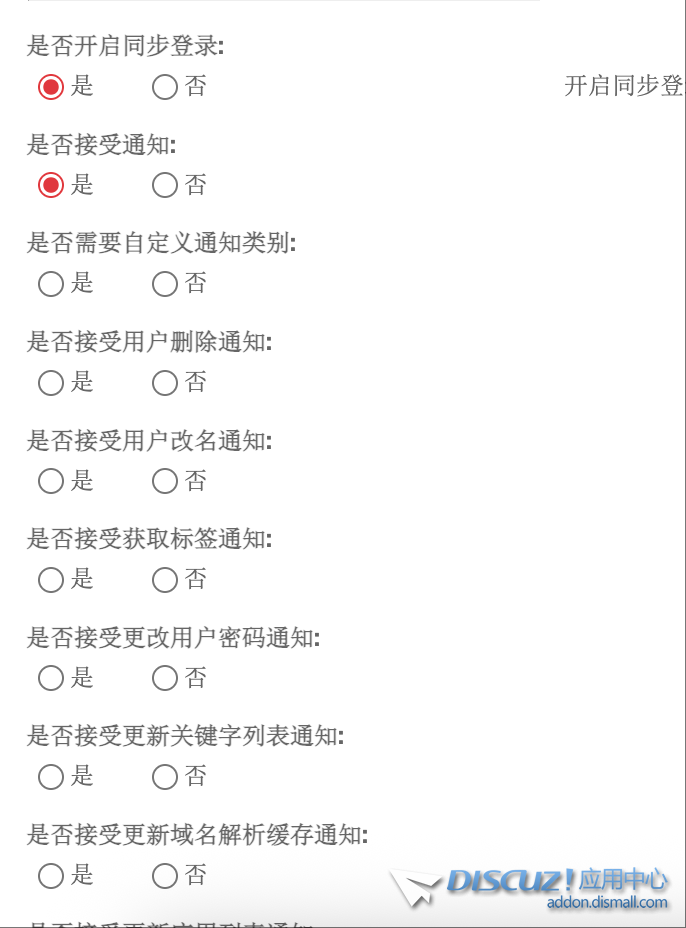Select 是 for 是否接受更改用户密码通知
686x928 pixels.
pos(51,678)
